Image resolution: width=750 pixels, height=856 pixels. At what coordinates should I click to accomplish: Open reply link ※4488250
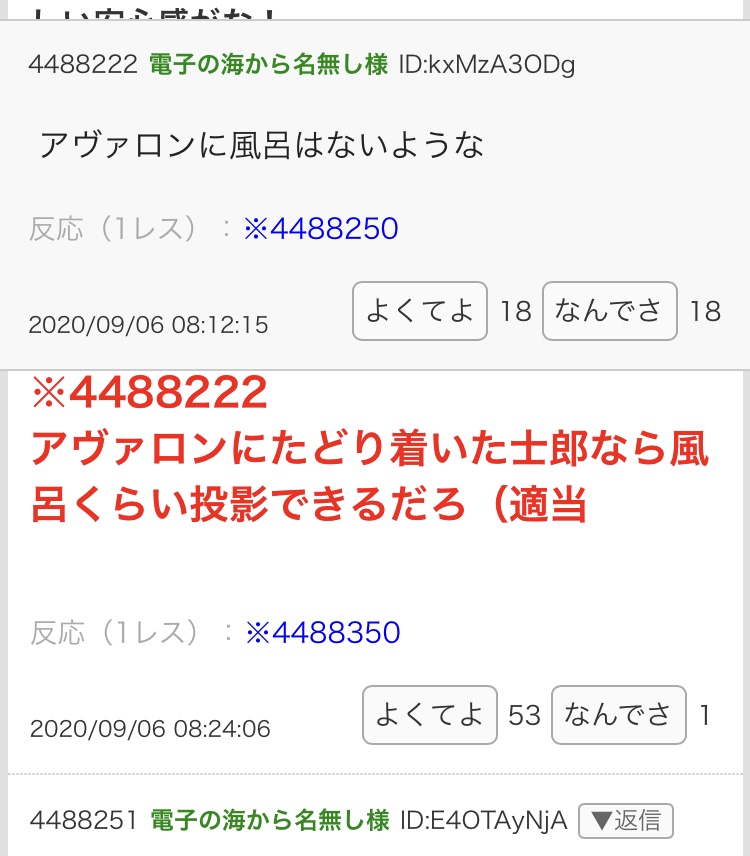(x=320, y=229)
